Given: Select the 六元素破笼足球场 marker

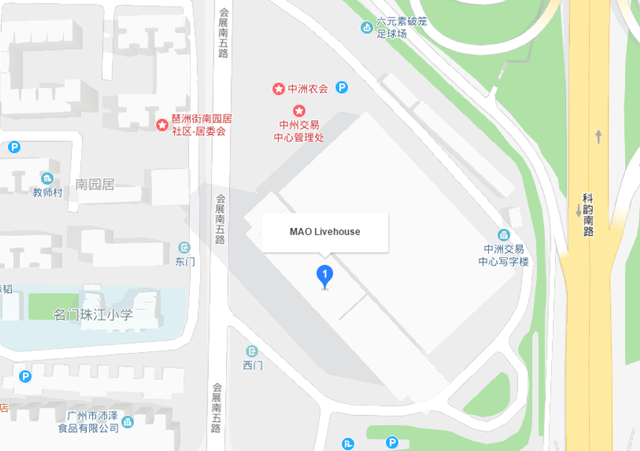Looking at the screenshot, I should (x=366, y=27).
